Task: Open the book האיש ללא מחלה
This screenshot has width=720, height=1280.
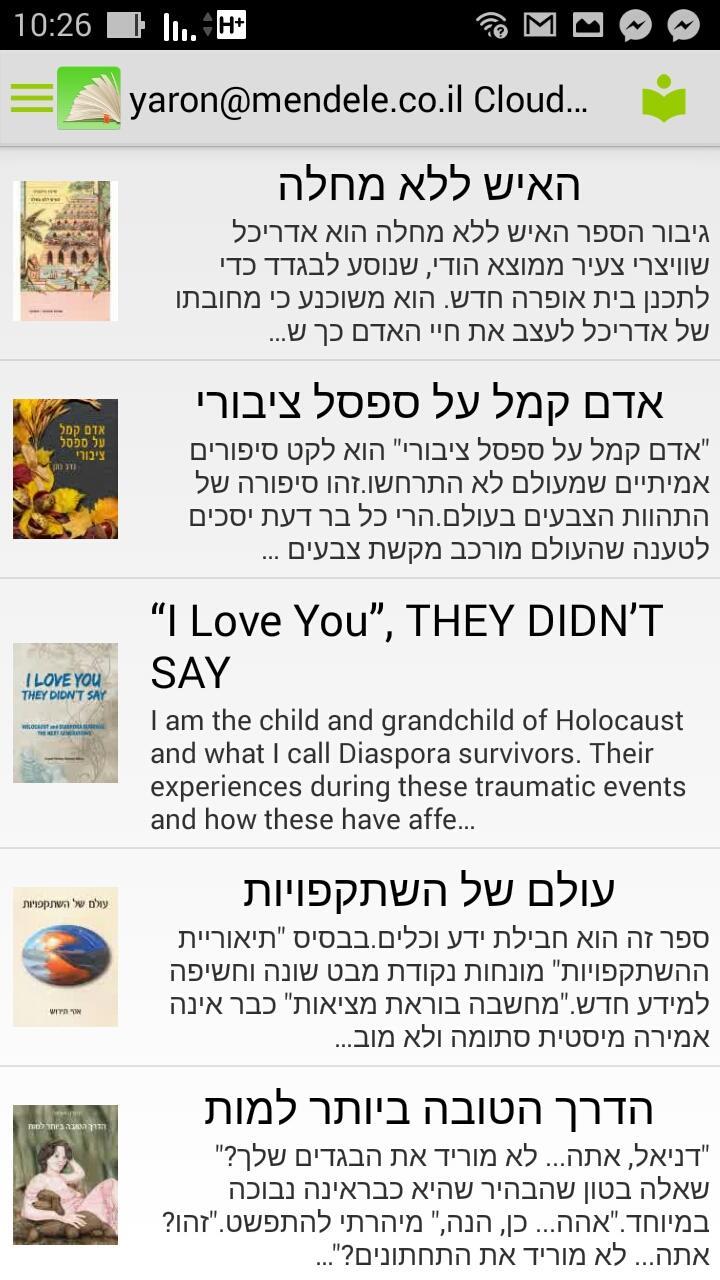Action: (429, 185)
